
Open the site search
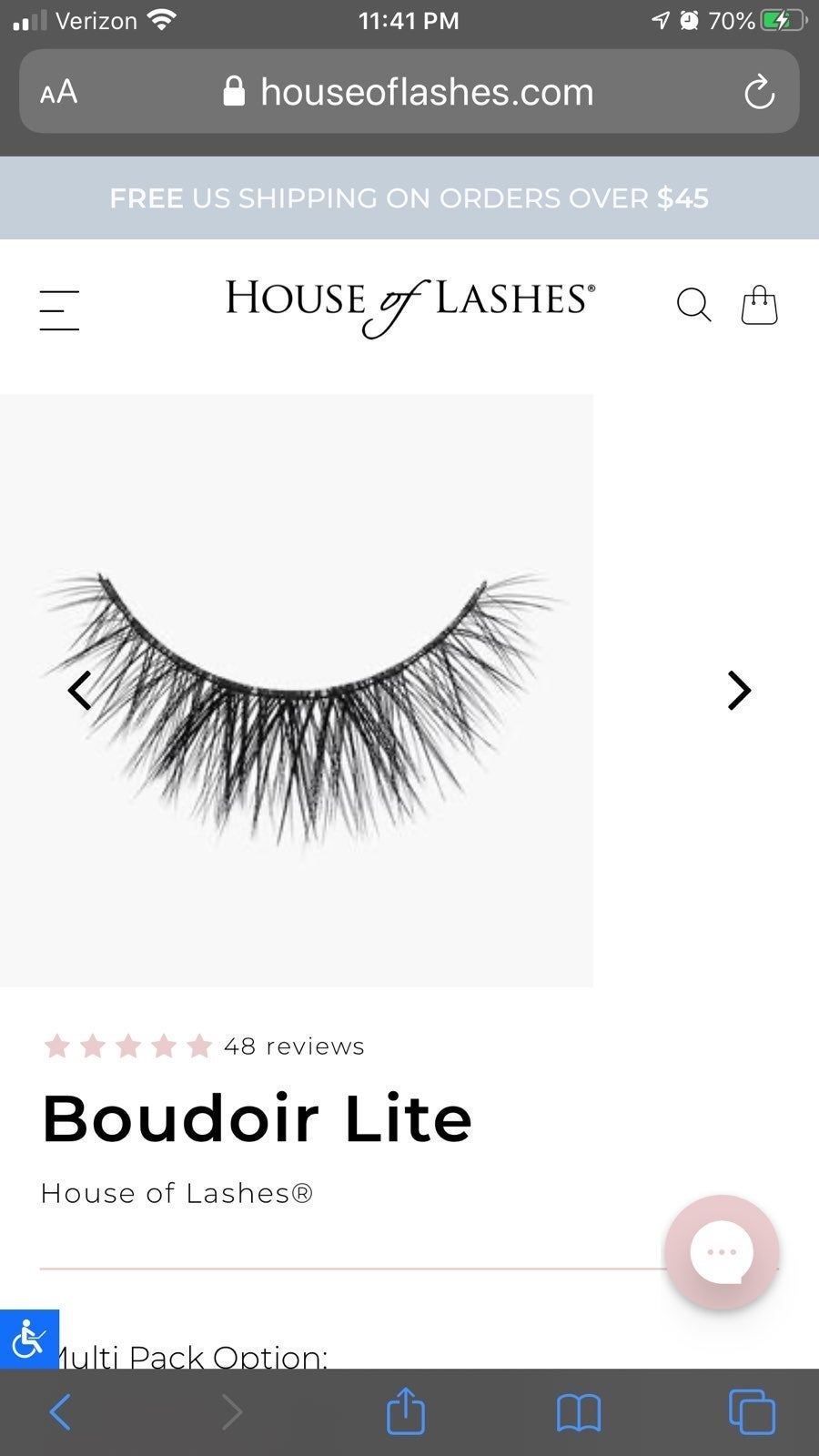(x=693, y=305)
